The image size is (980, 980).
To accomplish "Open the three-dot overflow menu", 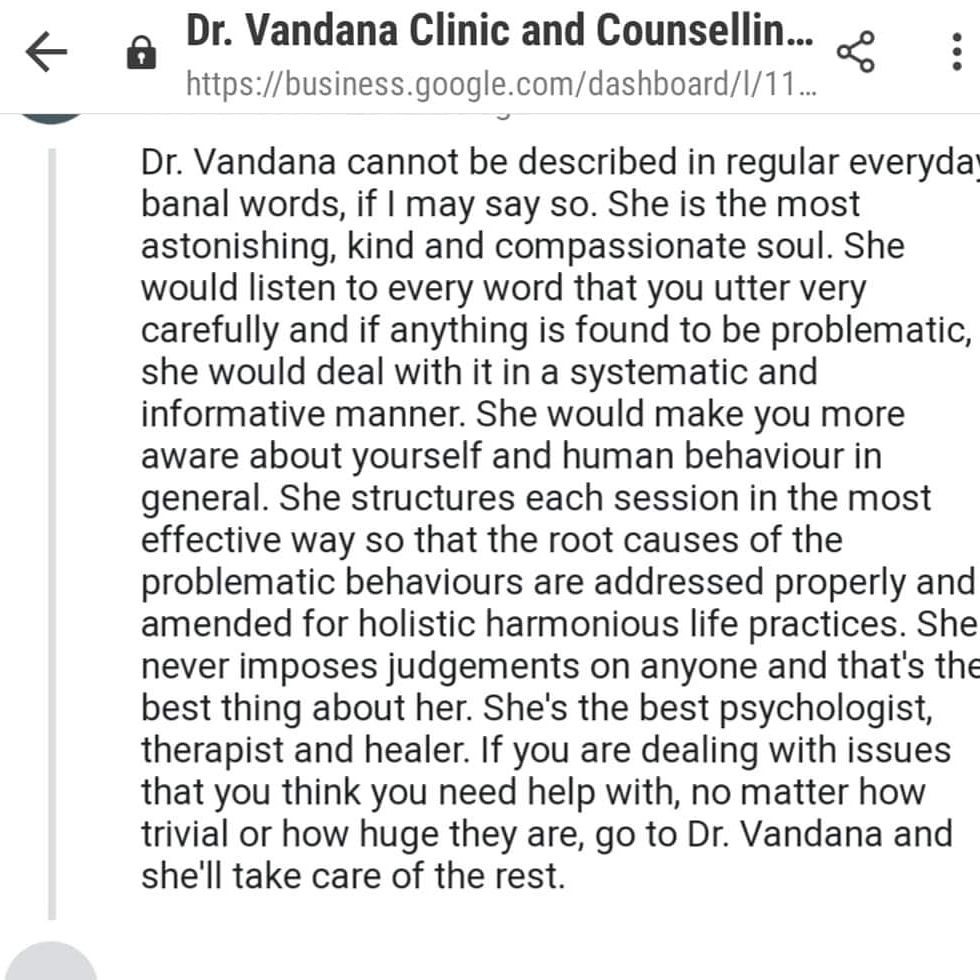I will point(958,52).
